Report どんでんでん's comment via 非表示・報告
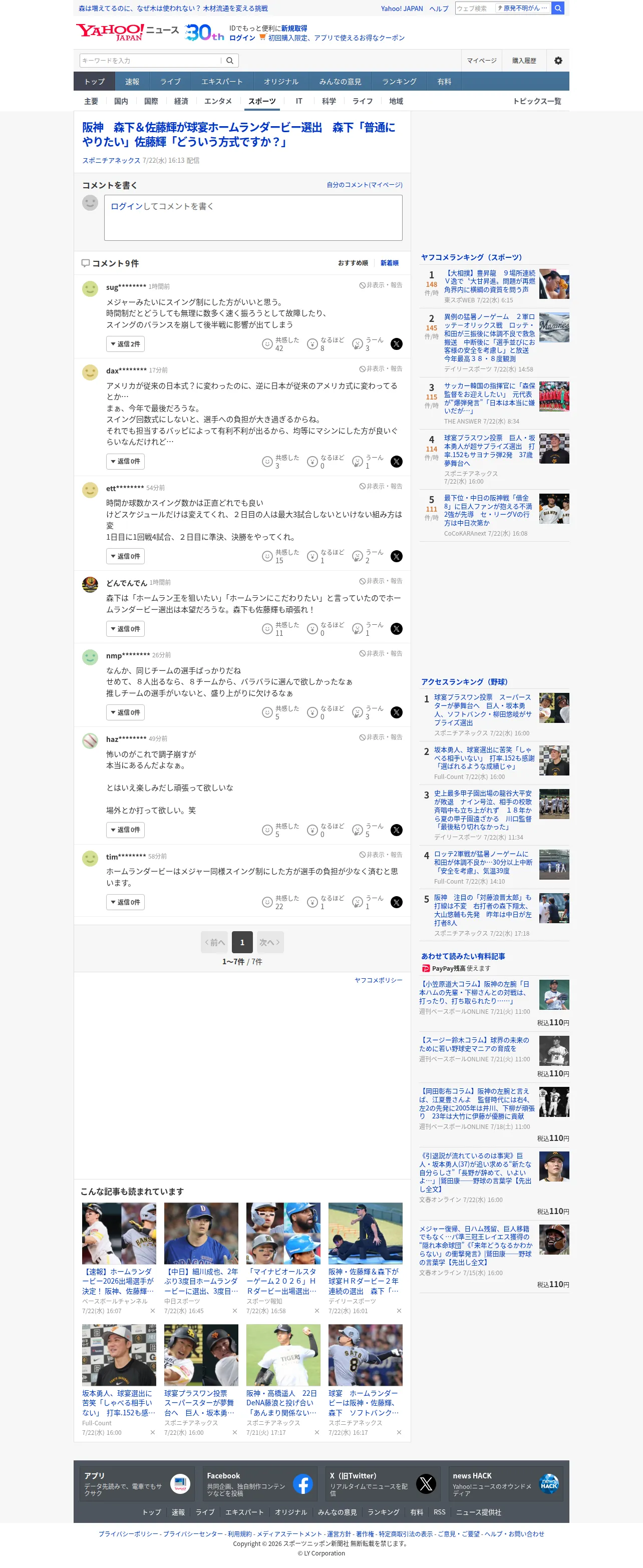 [381, 581]
